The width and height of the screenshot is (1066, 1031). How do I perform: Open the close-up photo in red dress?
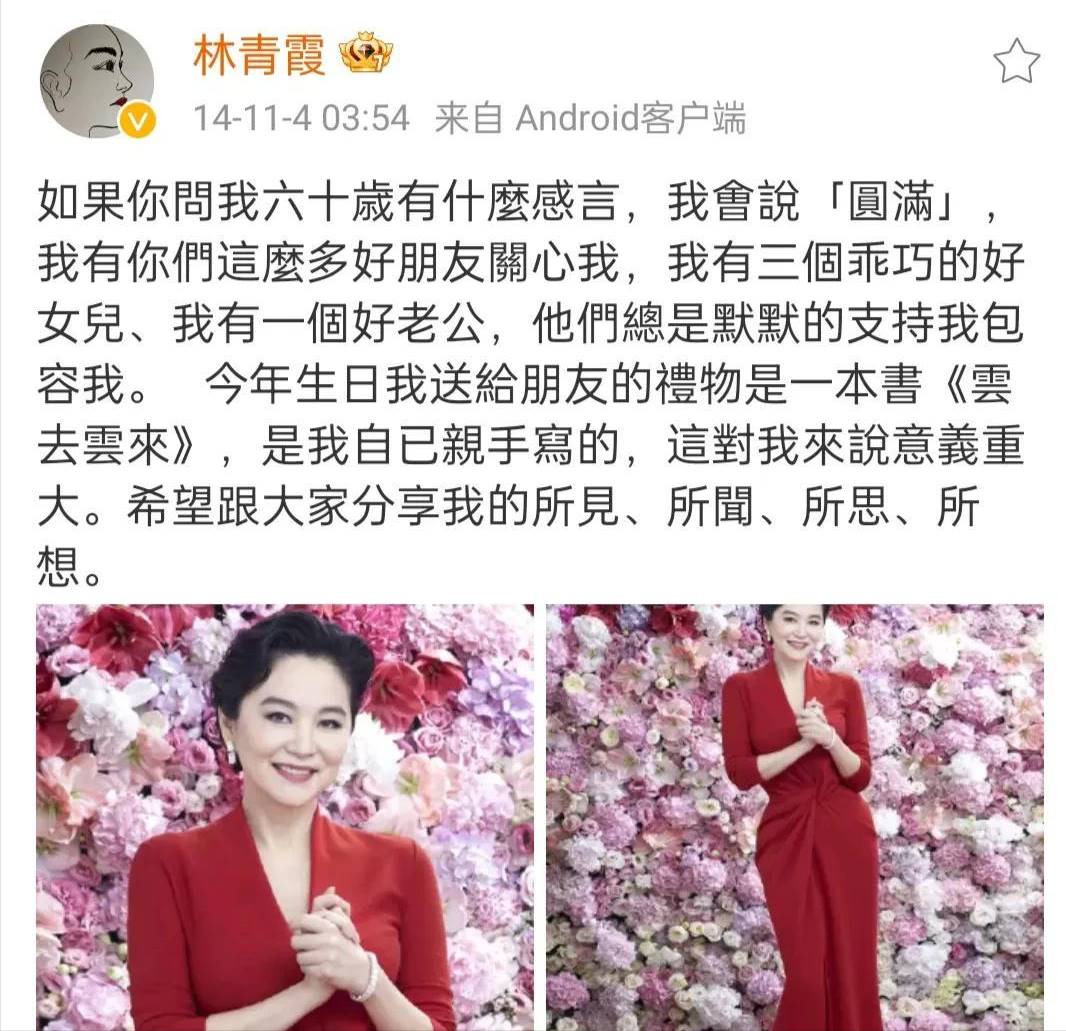coord(285,817)
